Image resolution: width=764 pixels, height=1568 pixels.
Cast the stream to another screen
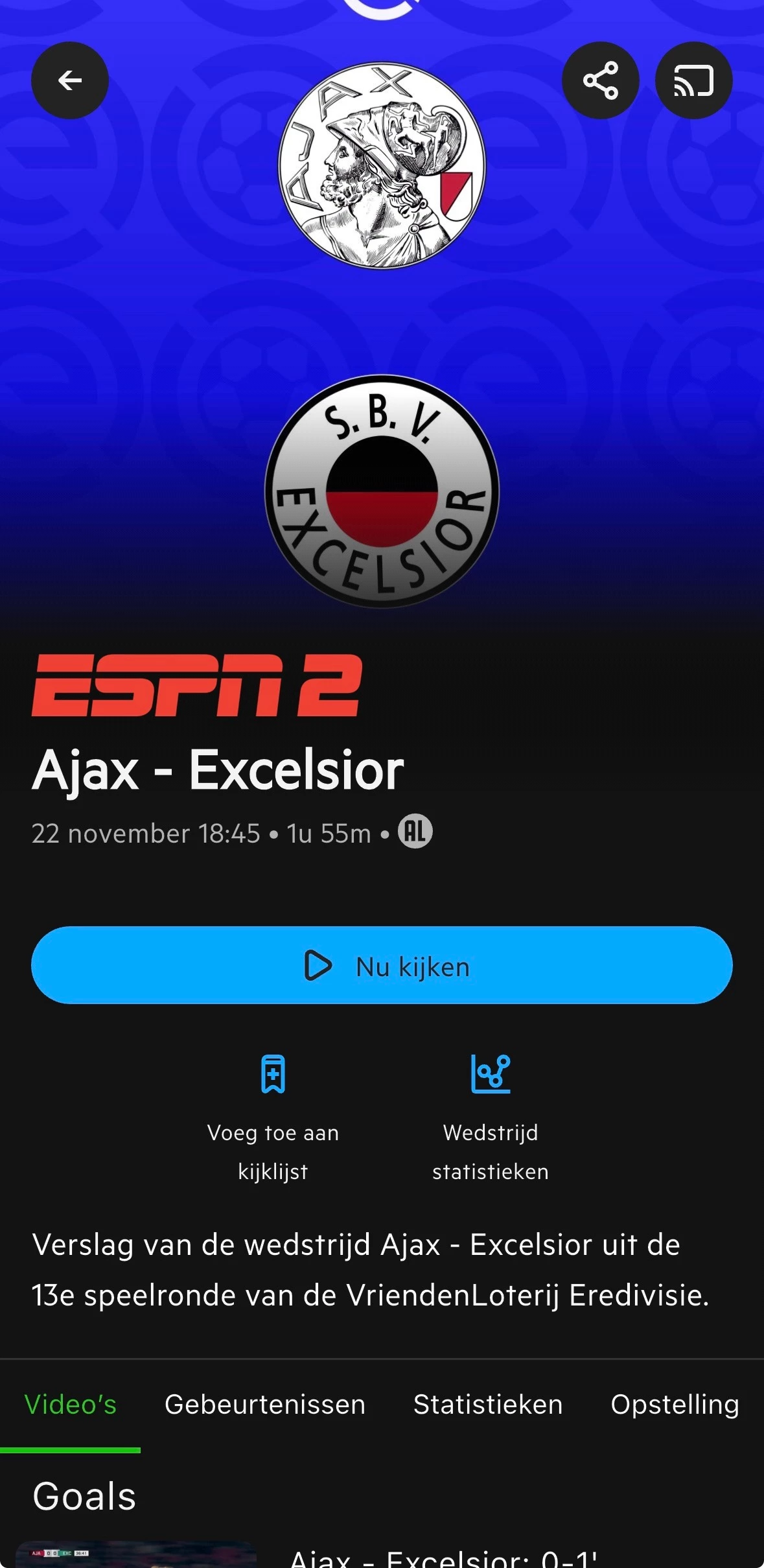[694, 80]
